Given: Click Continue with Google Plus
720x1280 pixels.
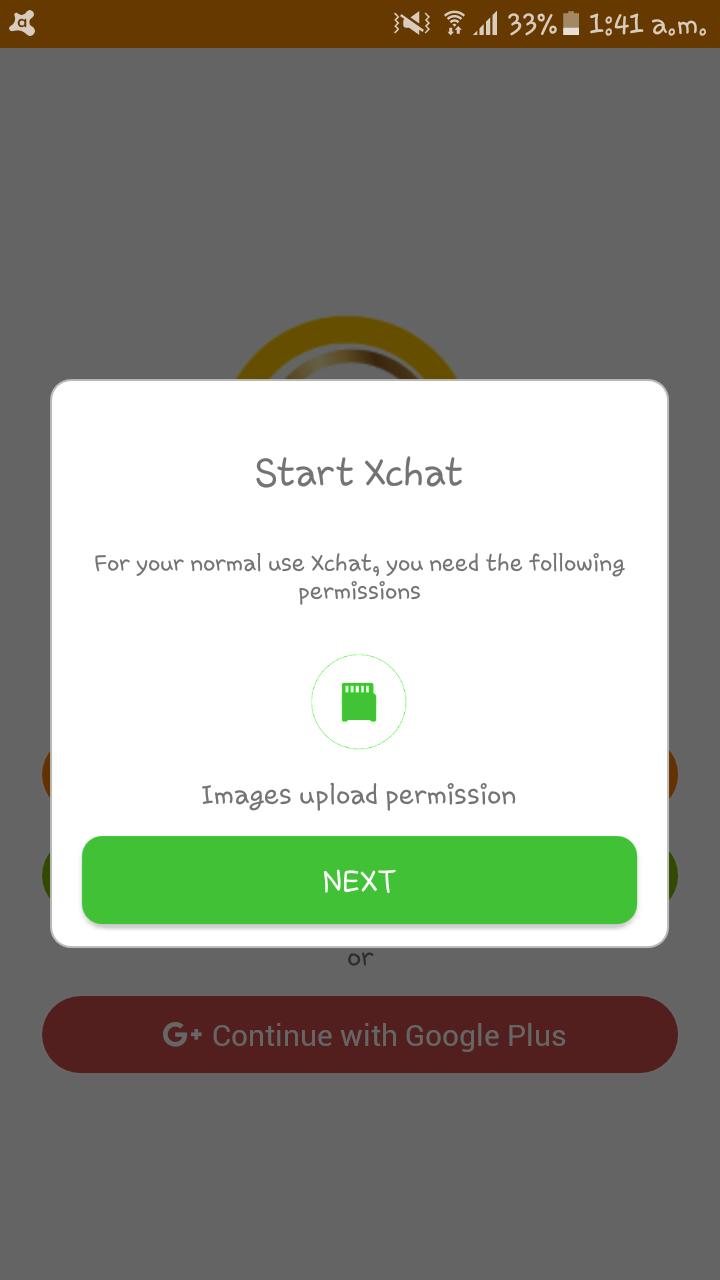Looking at the screenshot, I should coord(360,1035).
